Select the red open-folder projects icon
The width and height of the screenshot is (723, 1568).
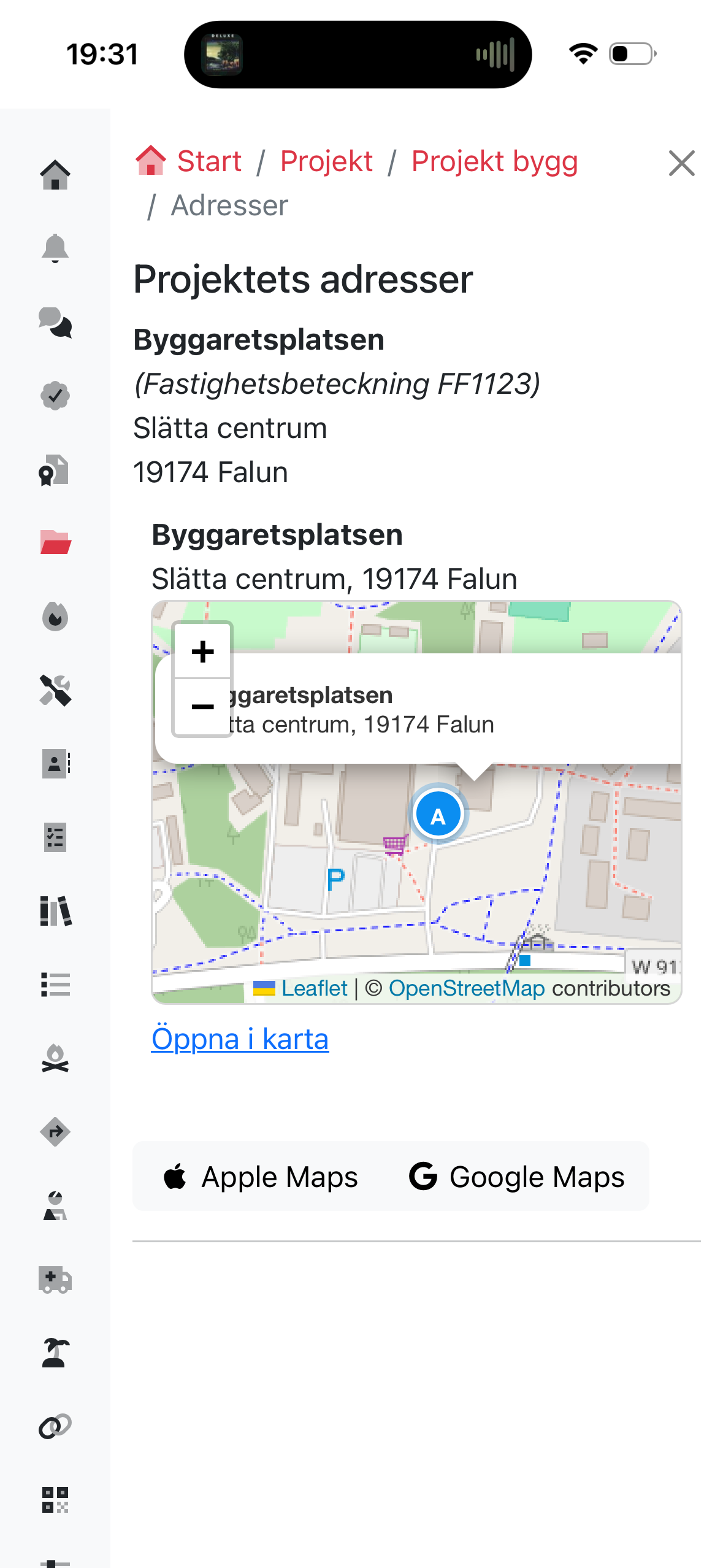pyautogui.click(x=56, y=543)
